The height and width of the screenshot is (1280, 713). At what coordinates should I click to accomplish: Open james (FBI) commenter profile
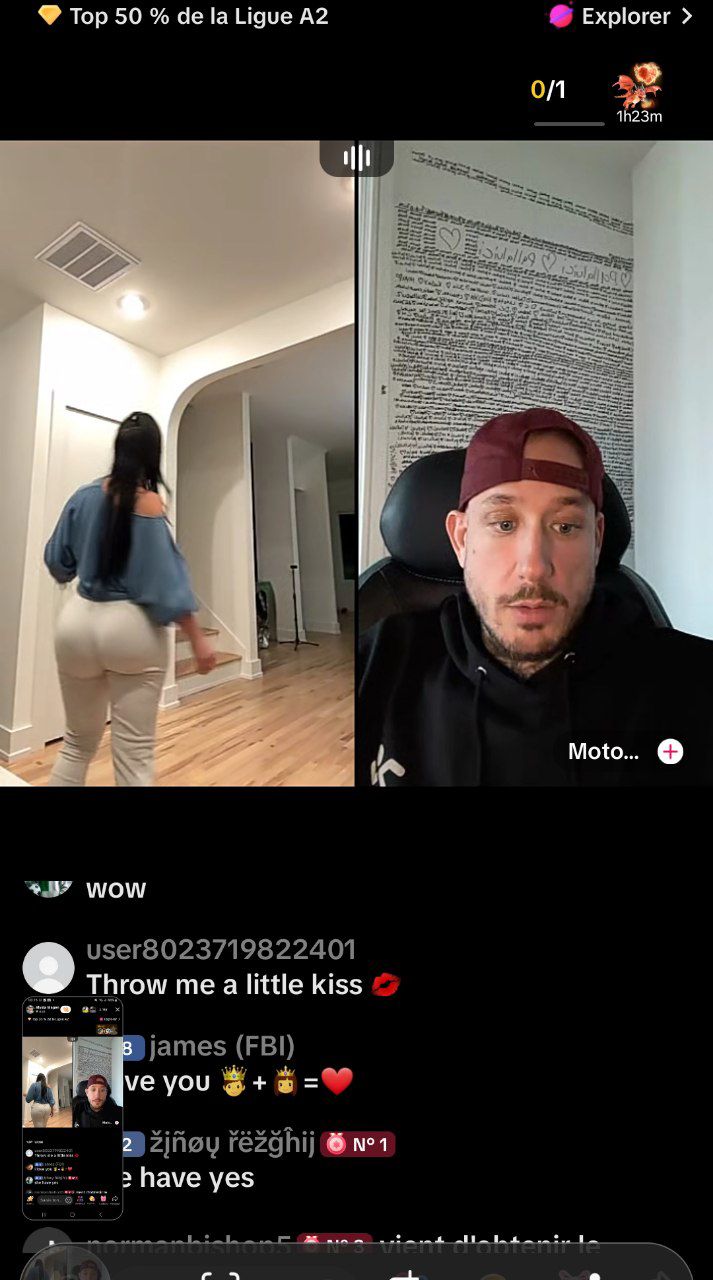[221, 1046]
